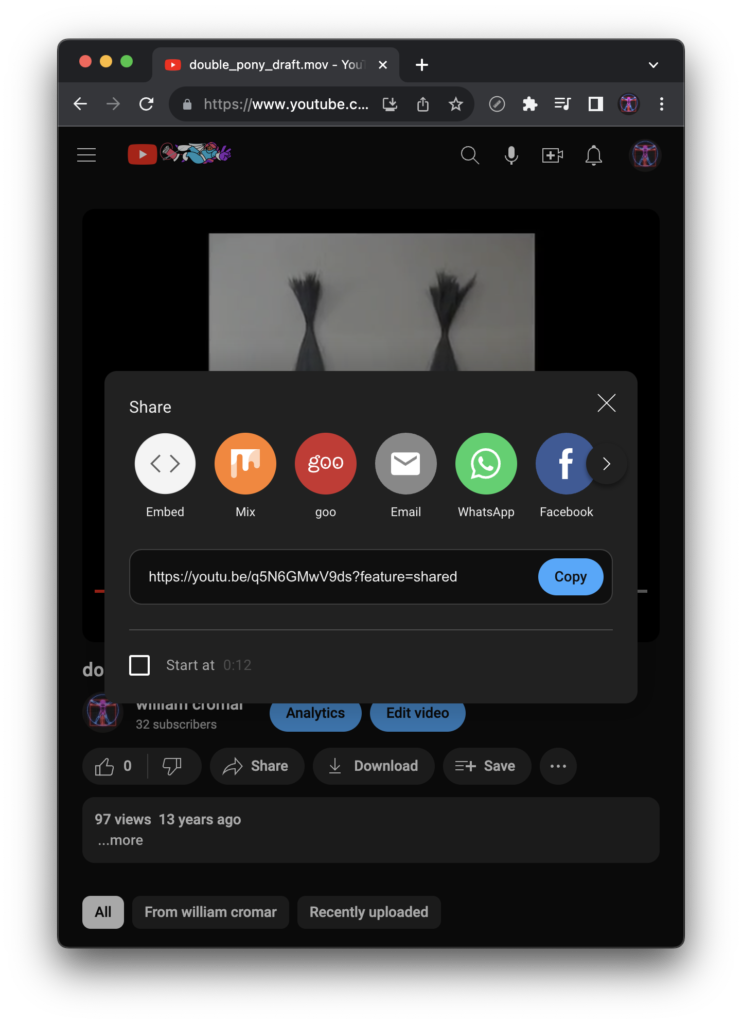Save the video to a playlist
Image resolution: width=742 pixels, height=1024 pixels.
pos(486,766)
